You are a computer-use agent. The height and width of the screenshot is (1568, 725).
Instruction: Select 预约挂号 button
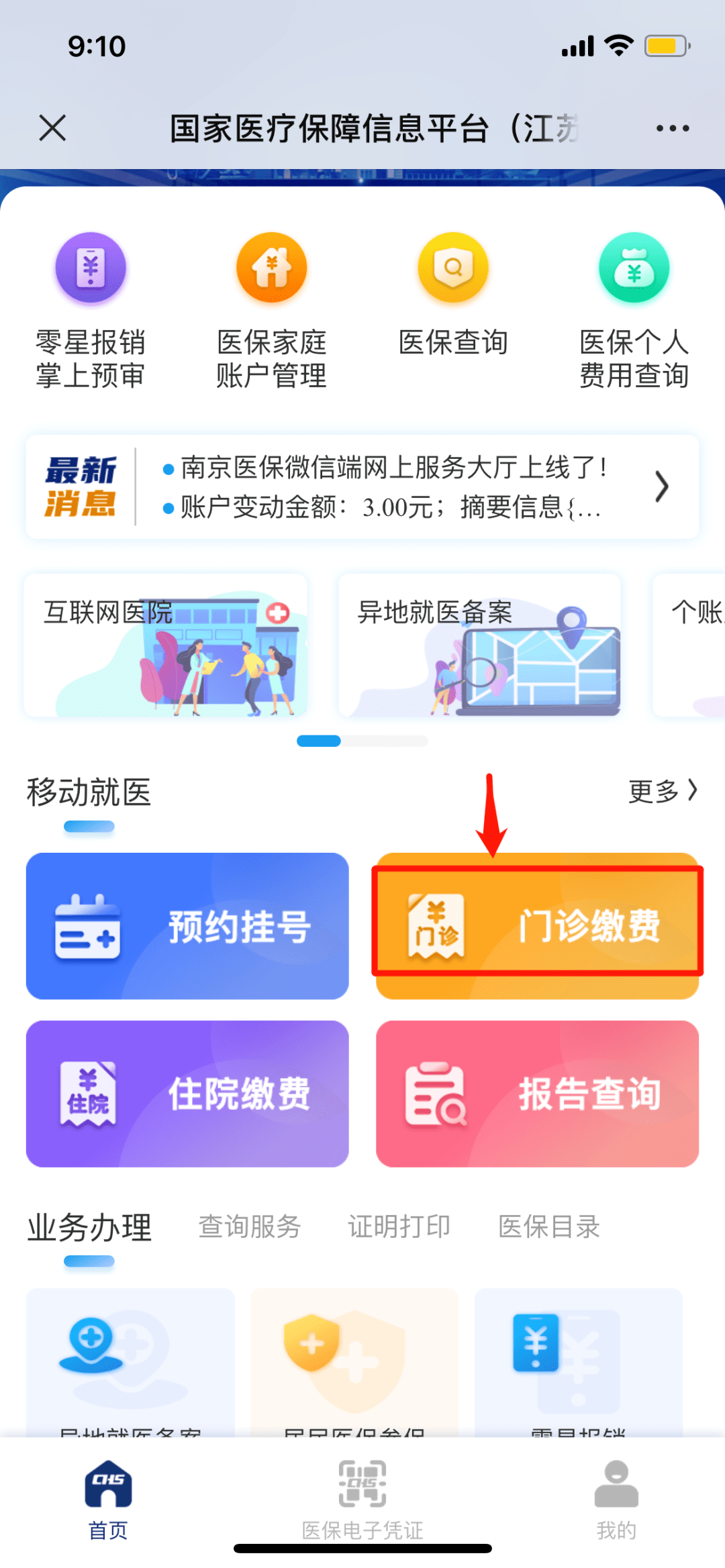click(x=187, y=926)
